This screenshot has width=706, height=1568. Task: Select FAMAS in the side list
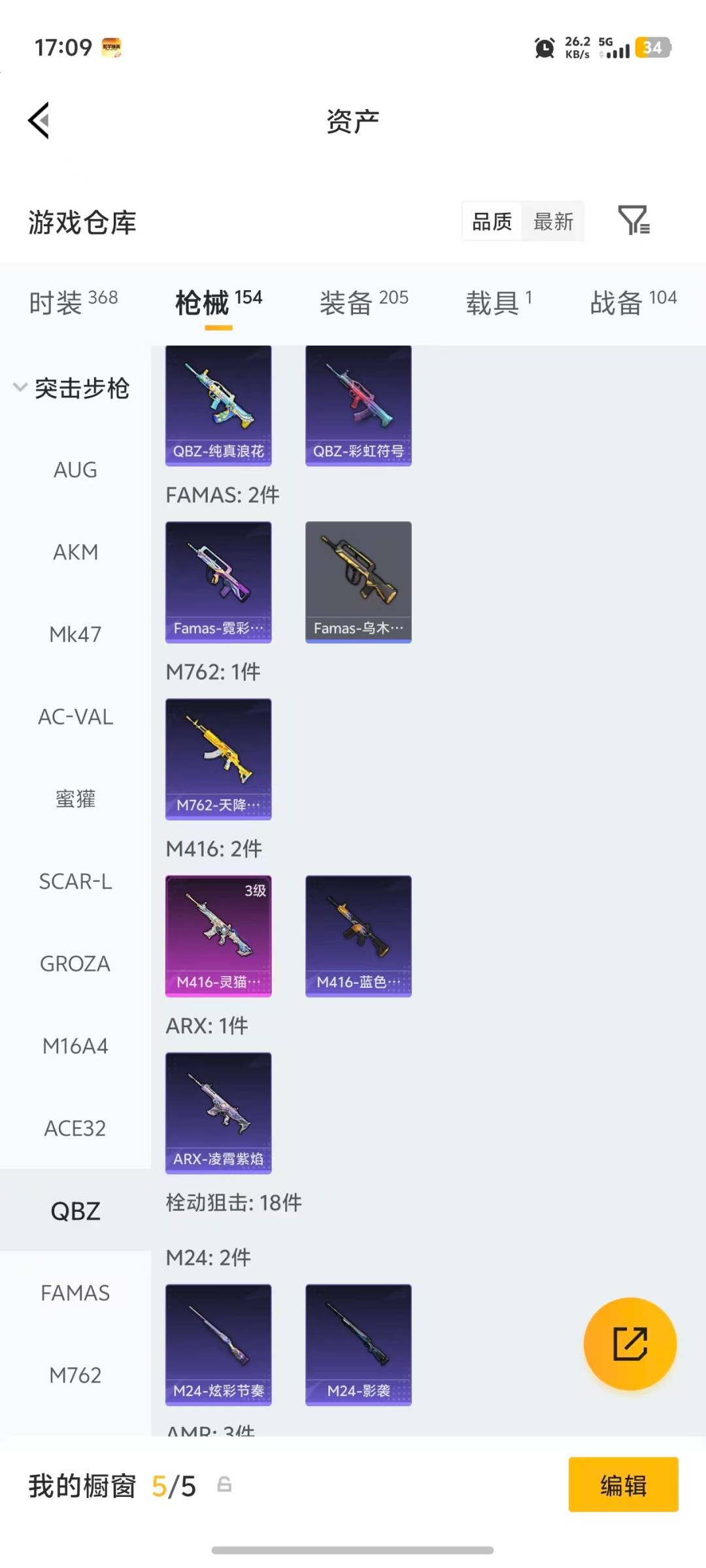click(75, 1293)
